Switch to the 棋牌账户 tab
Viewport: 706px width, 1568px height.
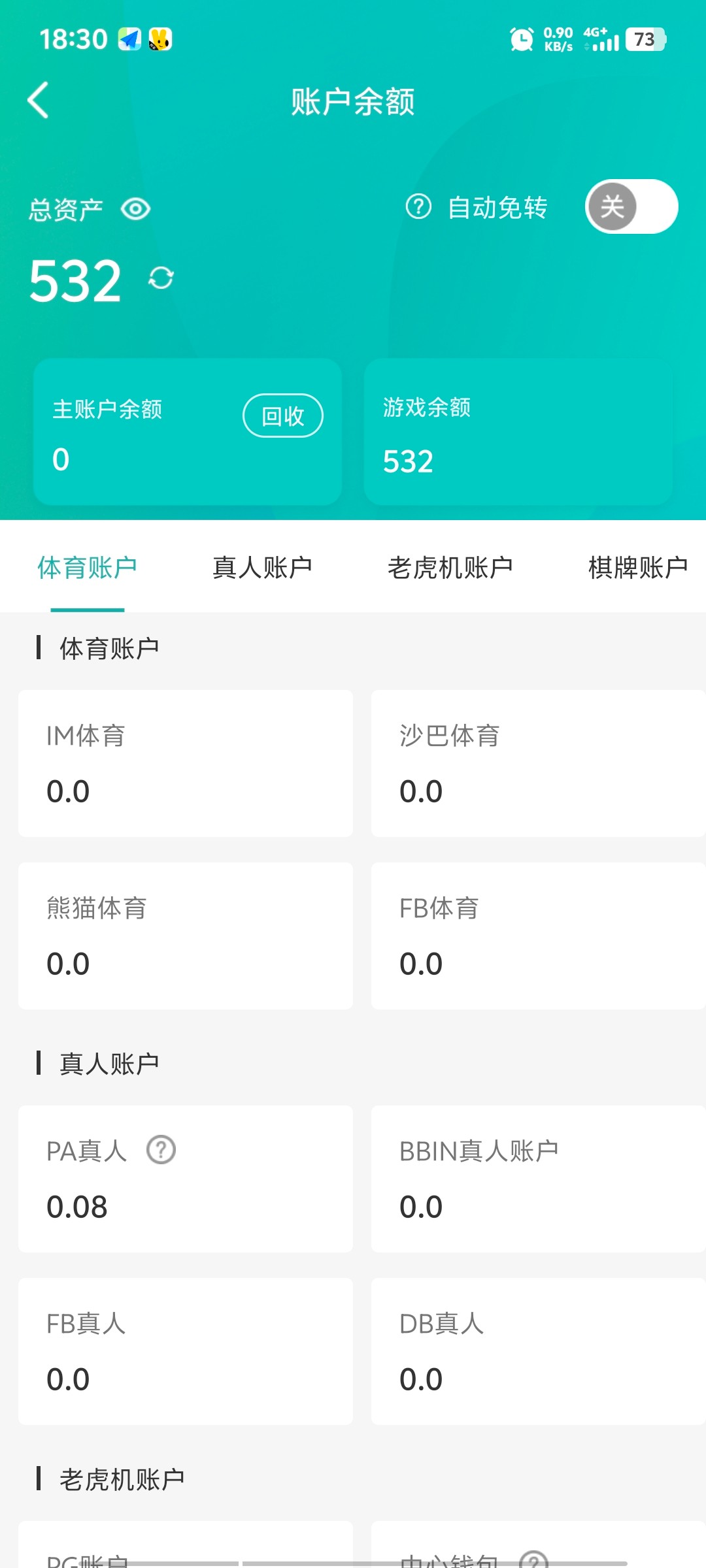[638, 567]
